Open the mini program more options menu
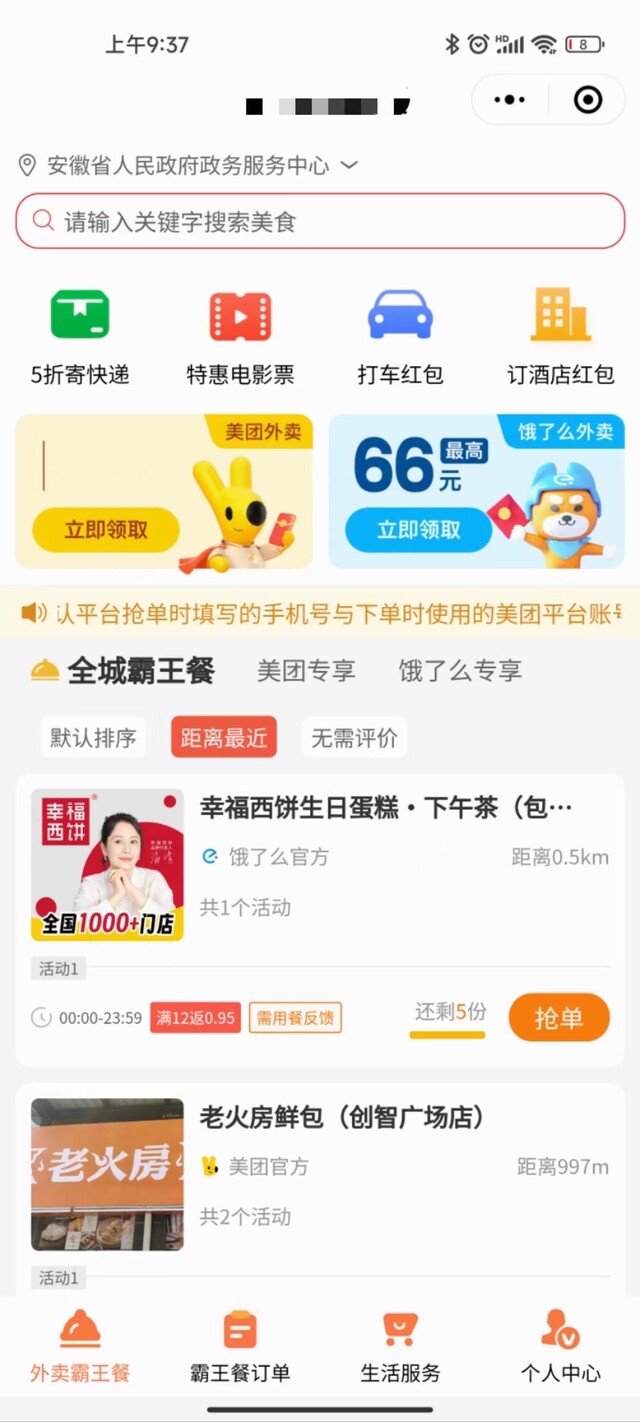This screenshot has height=1422, width=640. click(x=510, y=100)
